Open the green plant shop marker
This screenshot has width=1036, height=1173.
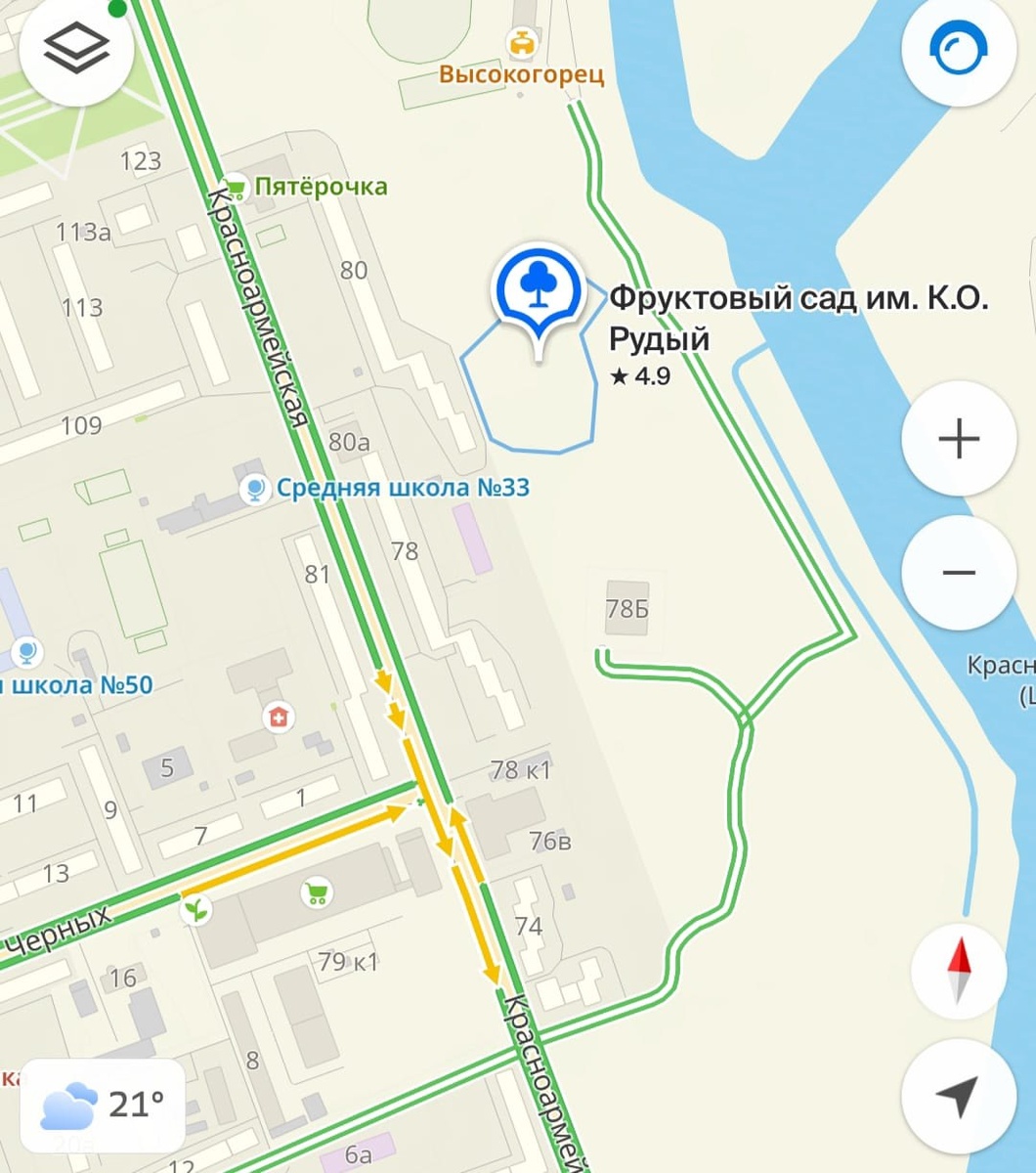(x=196, y=910)
